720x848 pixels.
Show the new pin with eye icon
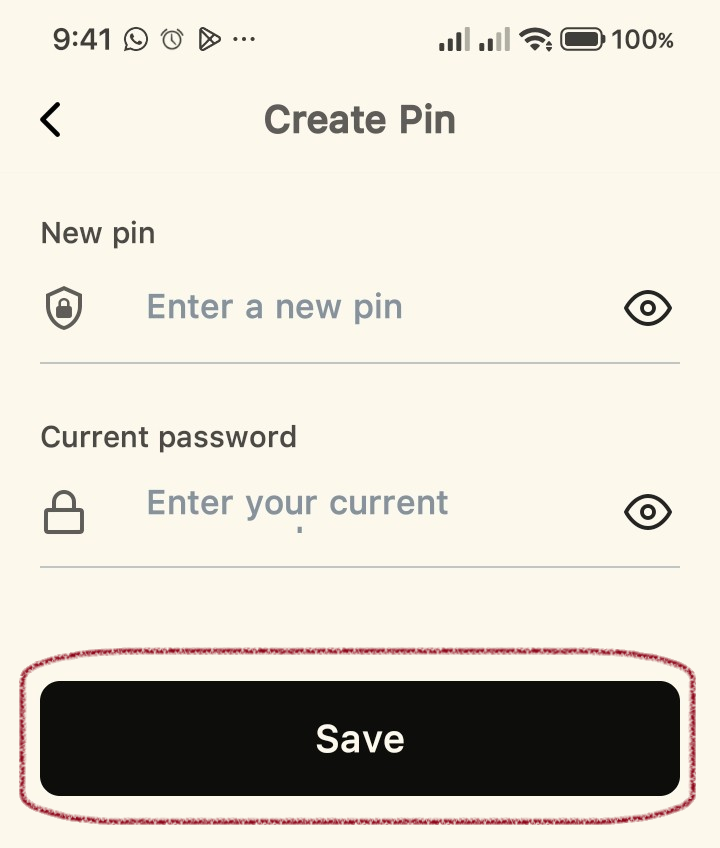pyautogui.click(x=648, y=308)
